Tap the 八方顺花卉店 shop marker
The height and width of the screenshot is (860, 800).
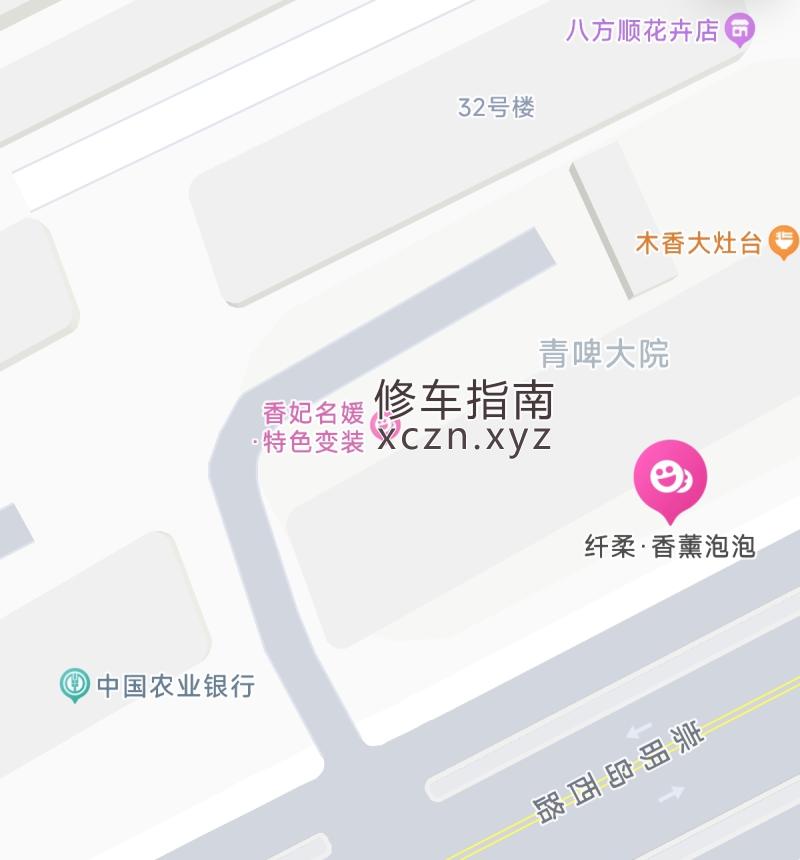pos(740,30)
